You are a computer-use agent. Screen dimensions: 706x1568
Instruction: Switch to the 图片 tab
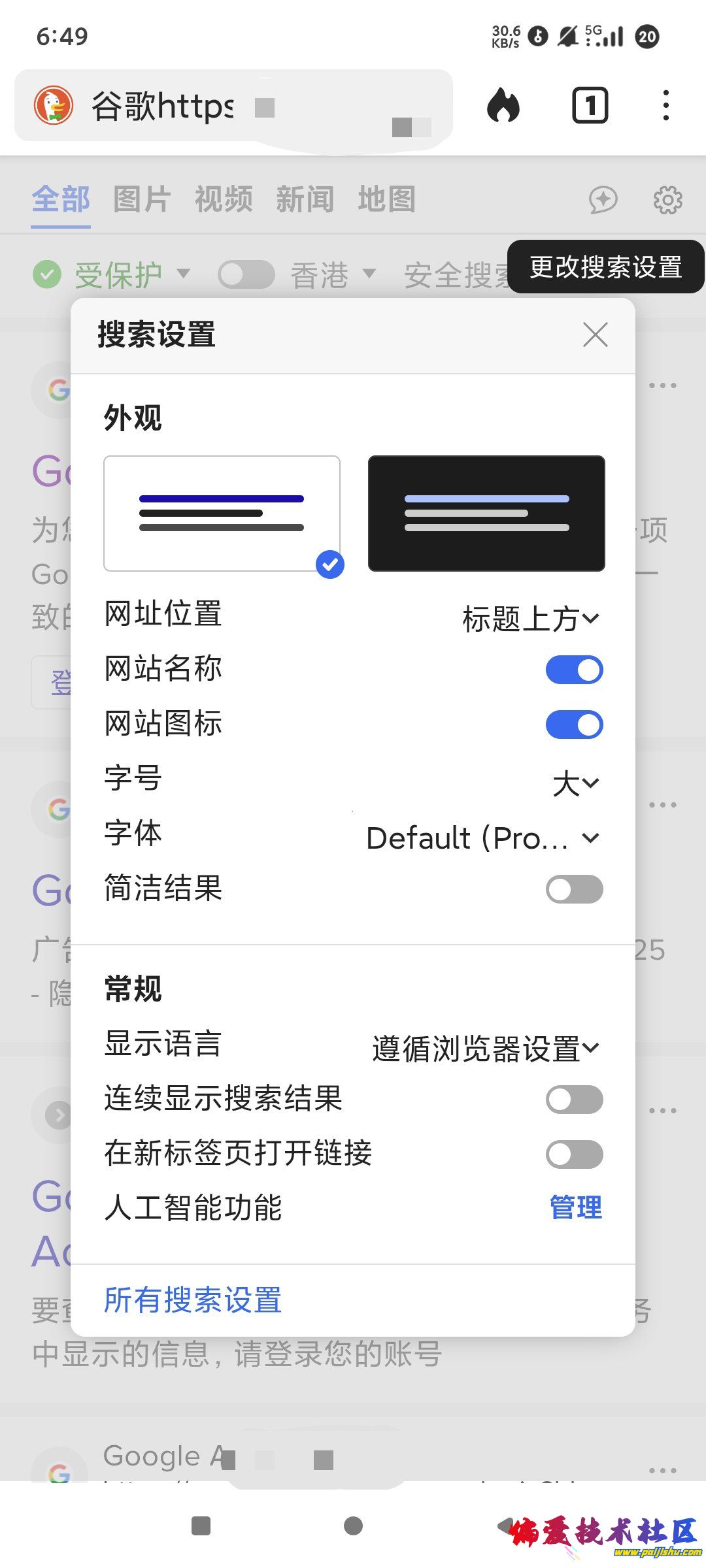pos(142,199)
